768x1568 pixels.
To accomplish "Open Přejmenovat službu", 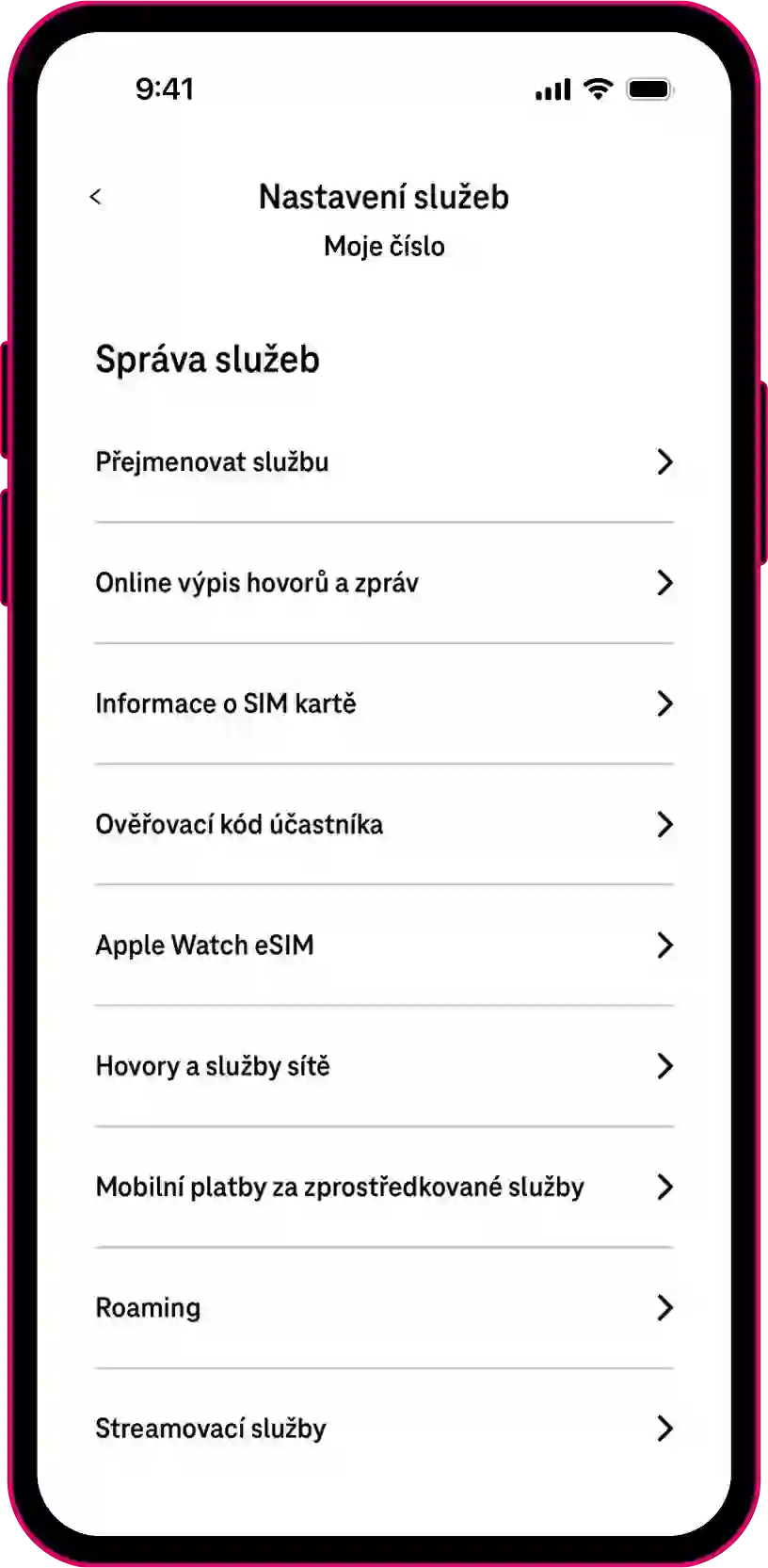I will pyautogui.click(x=384, y=462).
